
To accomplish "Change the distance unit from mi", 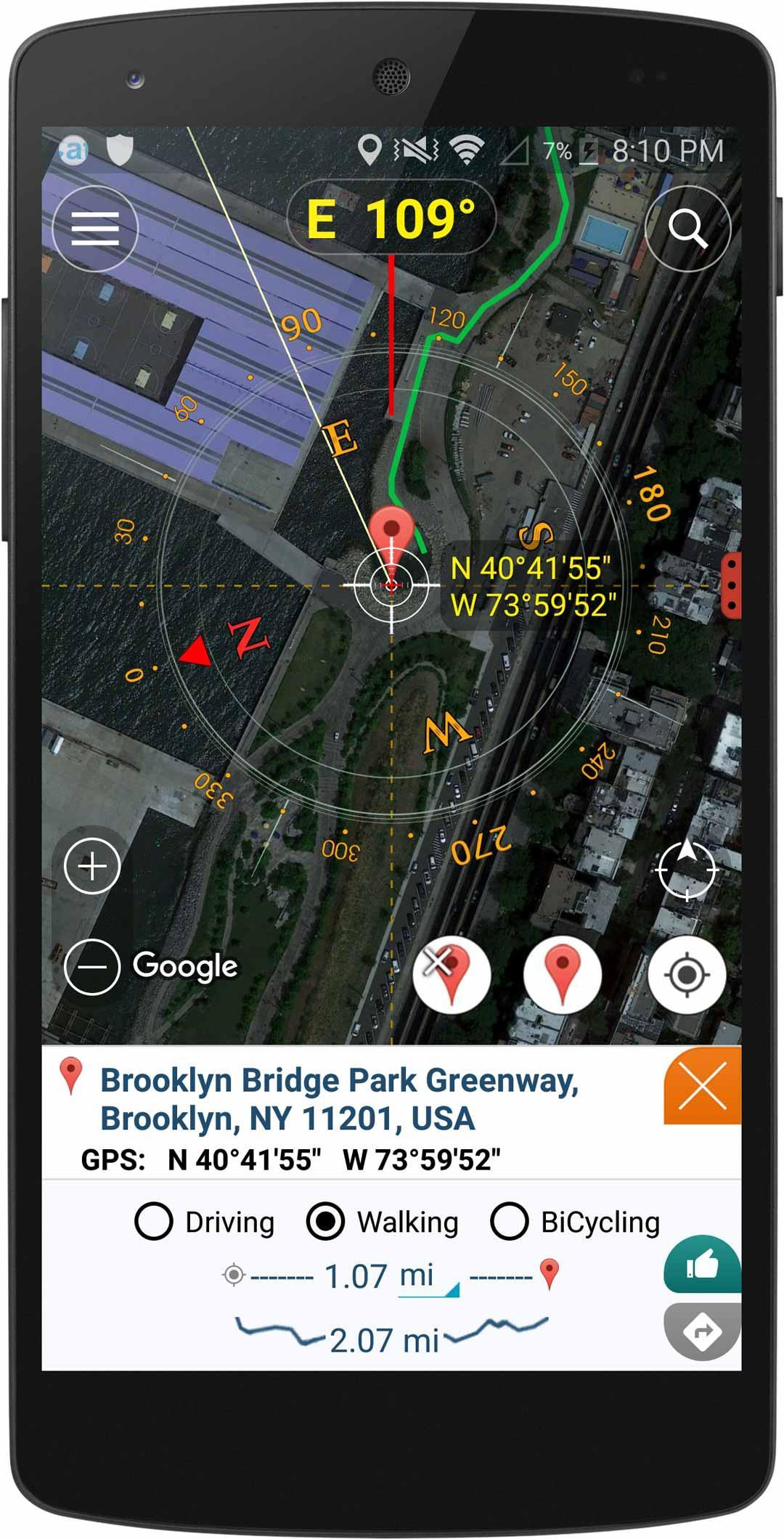I will click(428, 1277).
